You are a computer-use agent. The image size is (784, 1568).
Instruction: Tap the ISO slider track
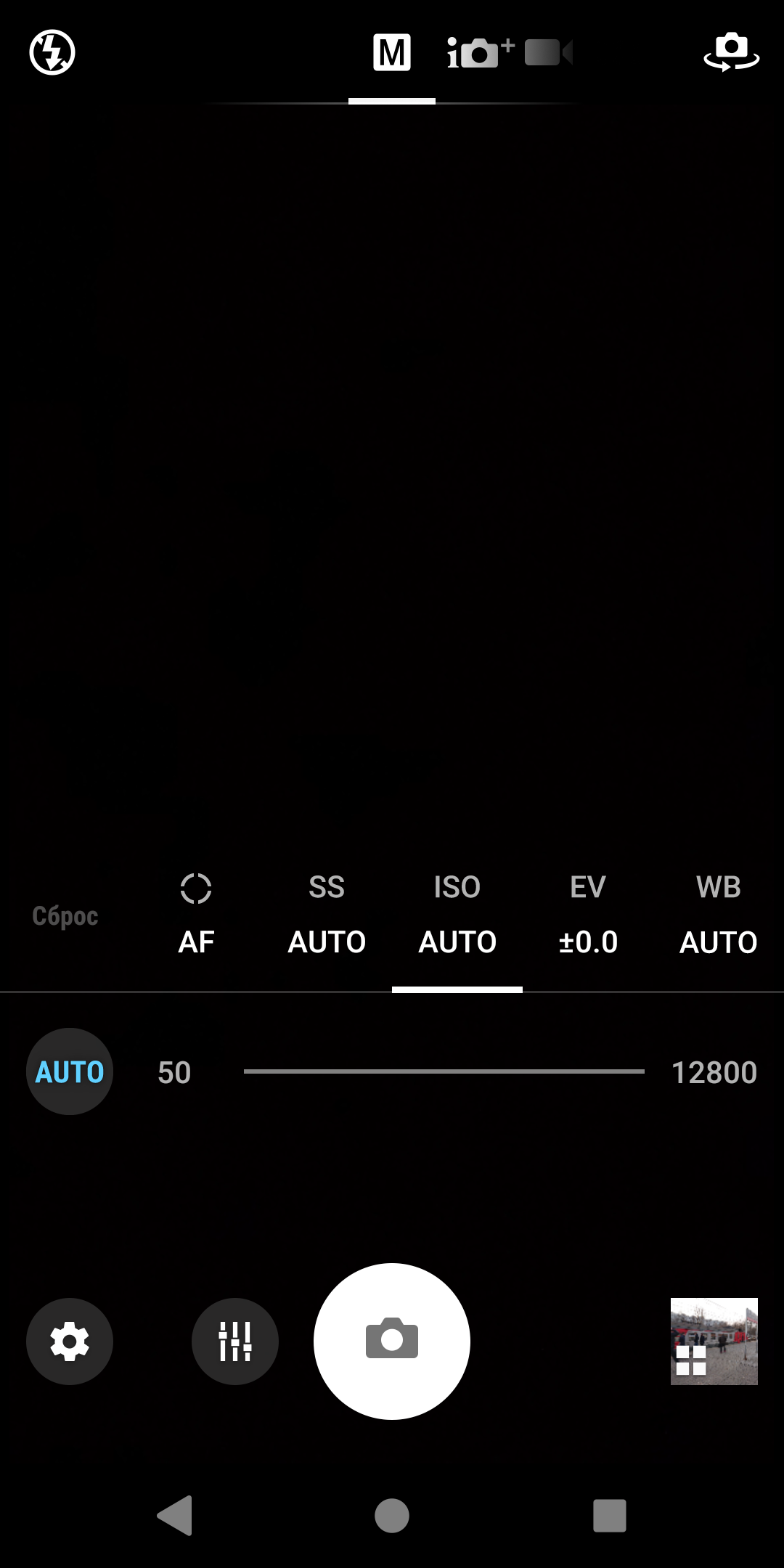pyautogui.click(x=444, y=1071)
